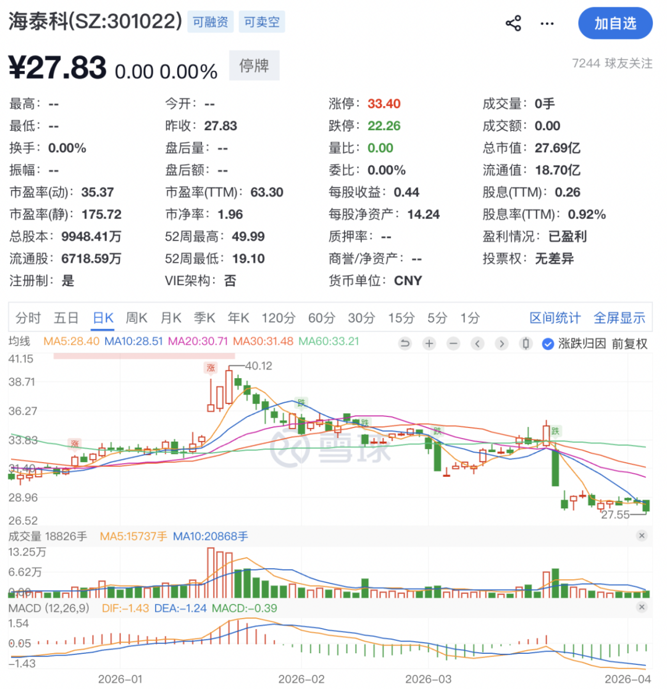Close the MACD indicator panel

coord(641,608)
